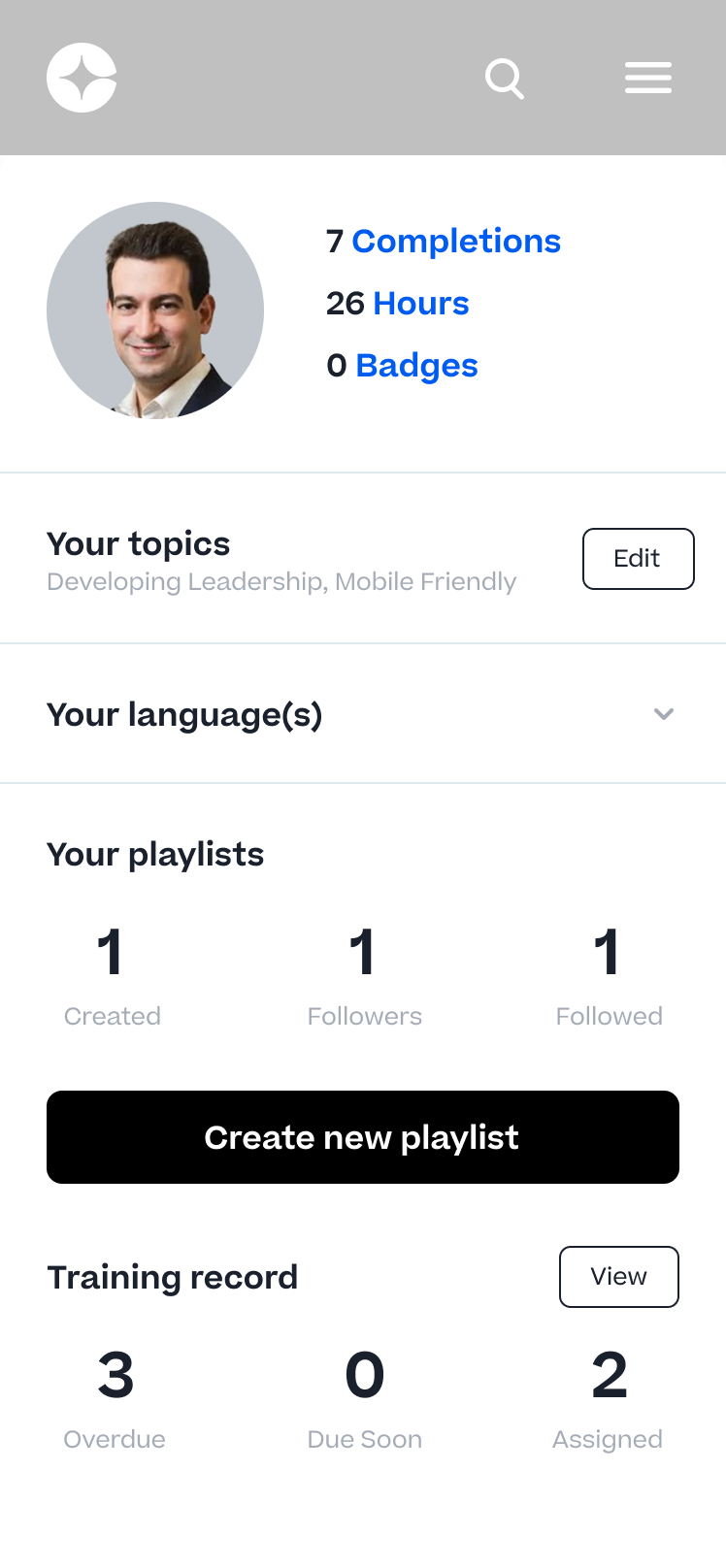Open the search icon in header

click(505, 79)
